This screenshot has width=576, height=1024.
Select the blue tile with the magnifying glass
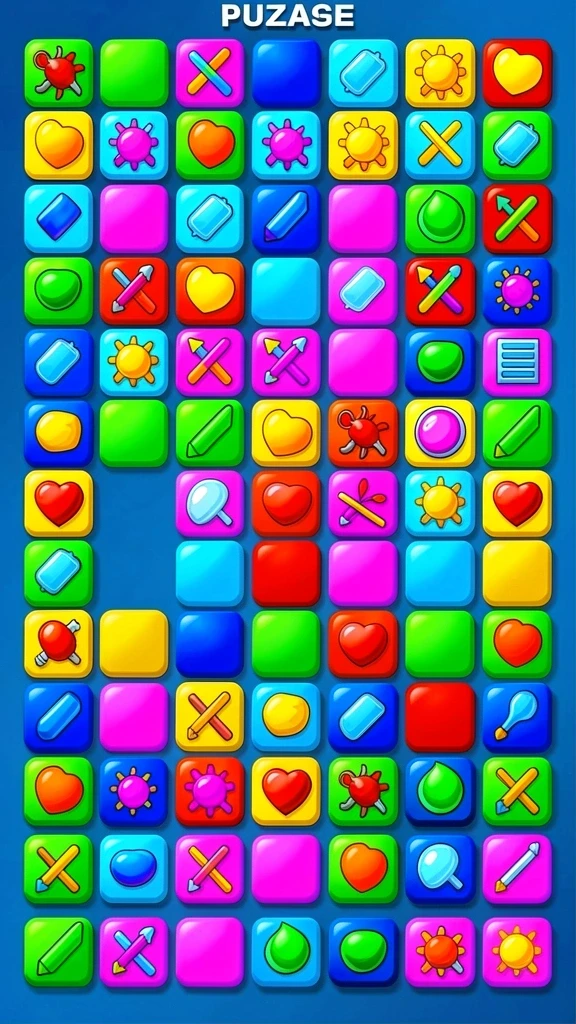pyautogui.click(x=440, y=869)
